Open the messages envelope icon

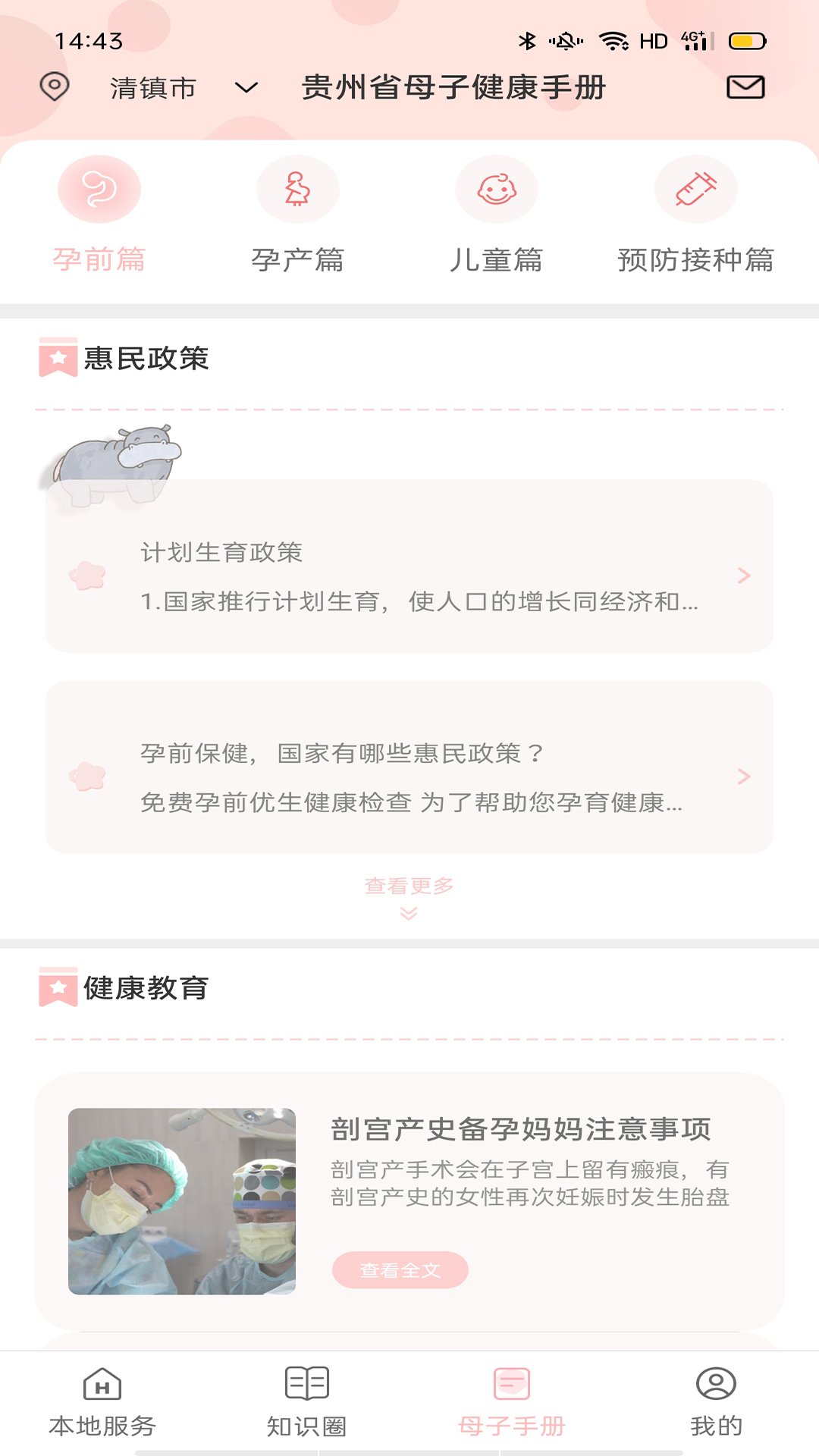(745, 87)
